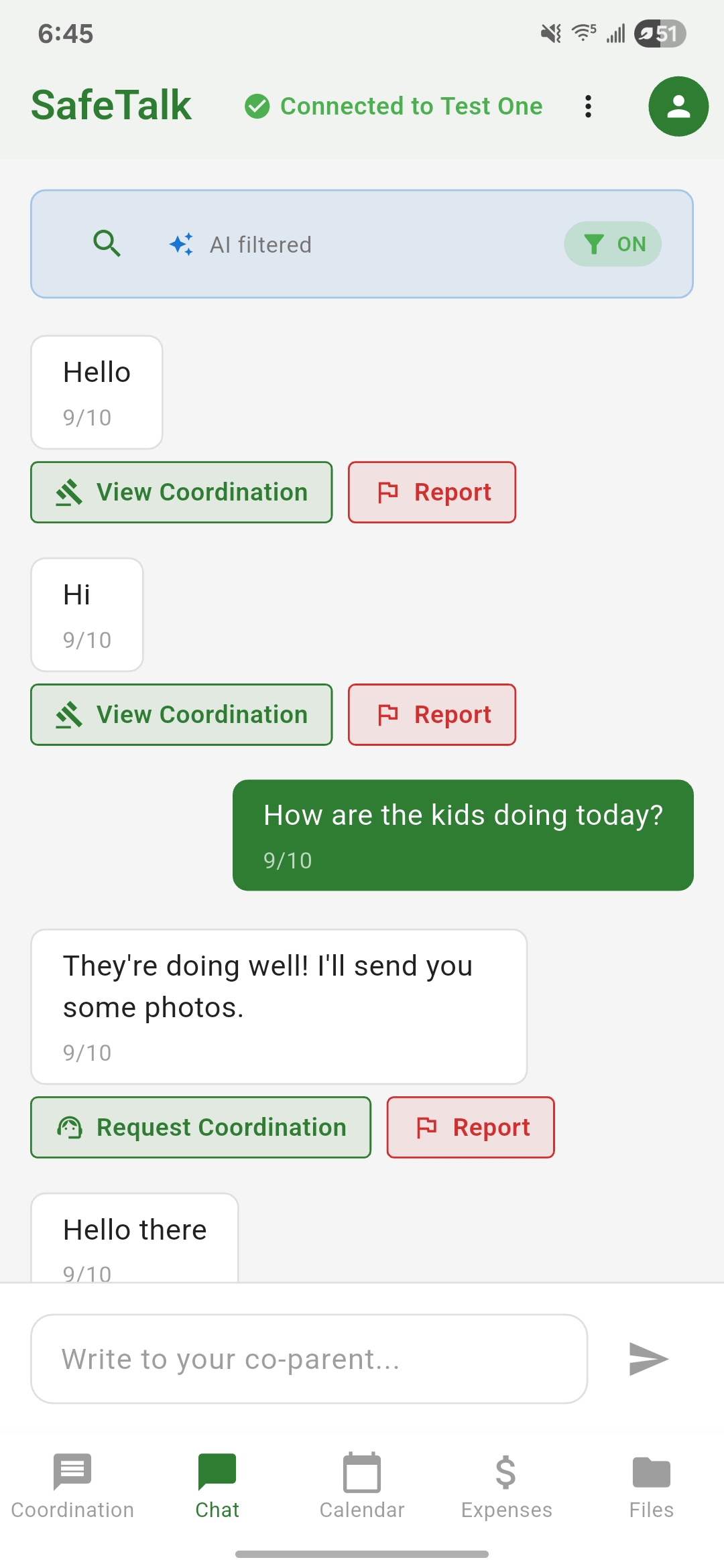
Task: Click the green connected checkmark icon
Action: tap(258, 106)
